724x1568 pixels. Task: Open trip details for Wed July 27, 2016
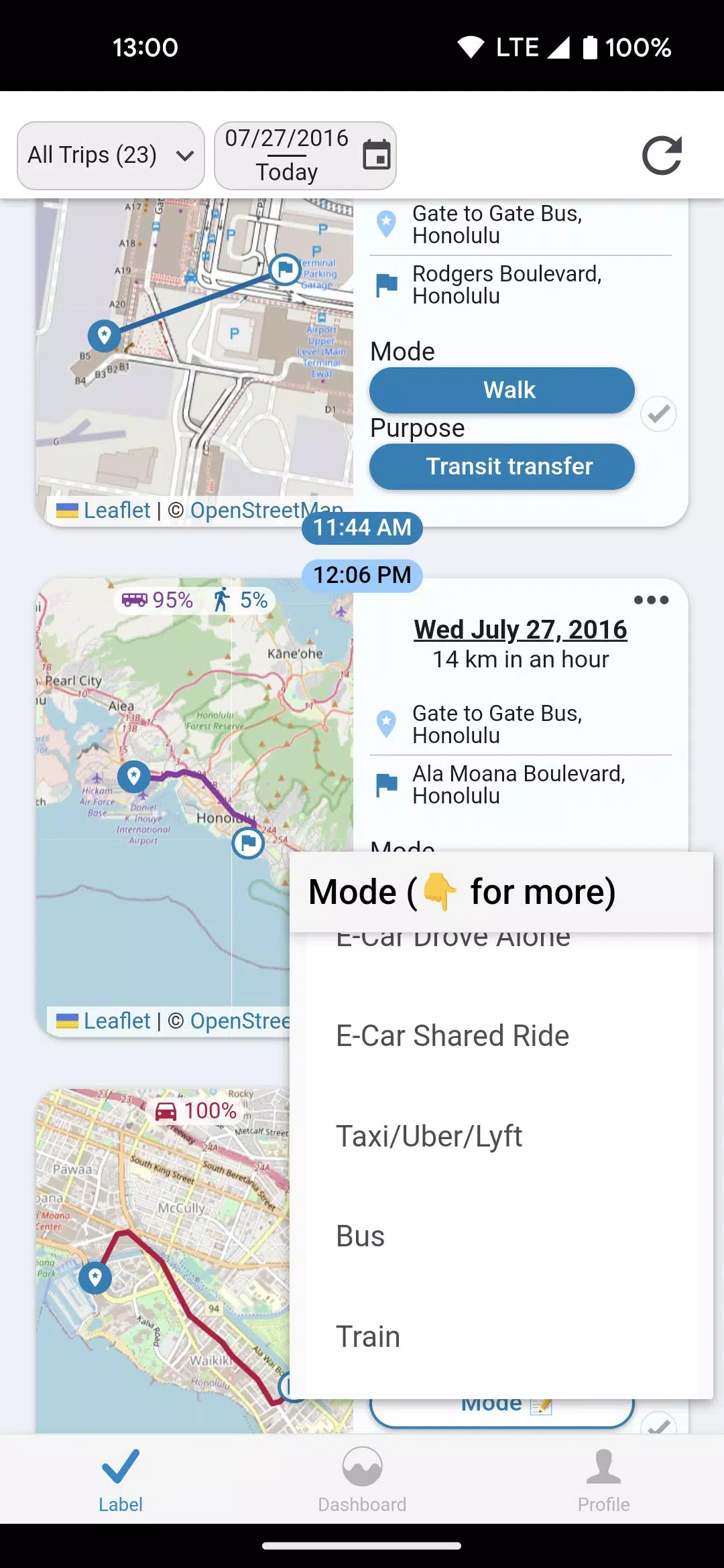(x=520, y=630)
